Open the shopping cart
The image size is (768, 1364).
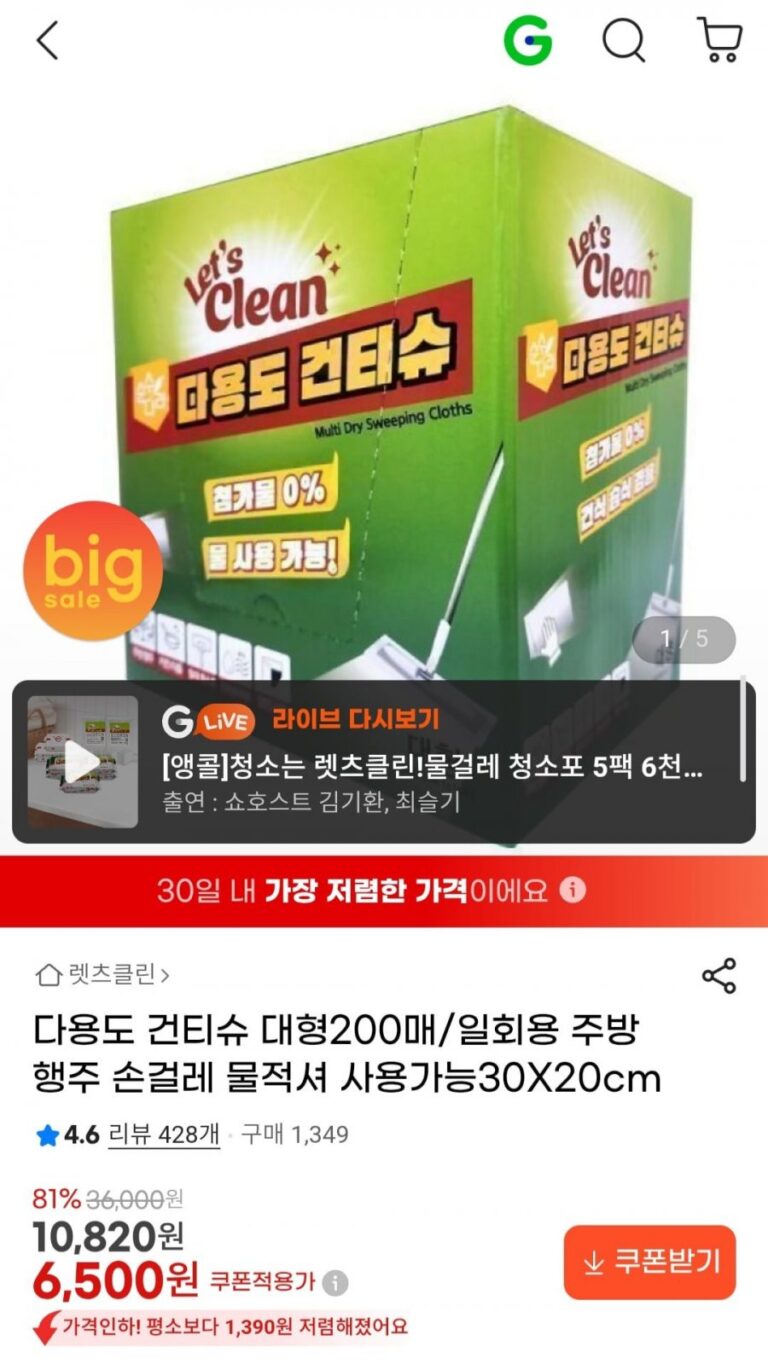click(719, 41)
